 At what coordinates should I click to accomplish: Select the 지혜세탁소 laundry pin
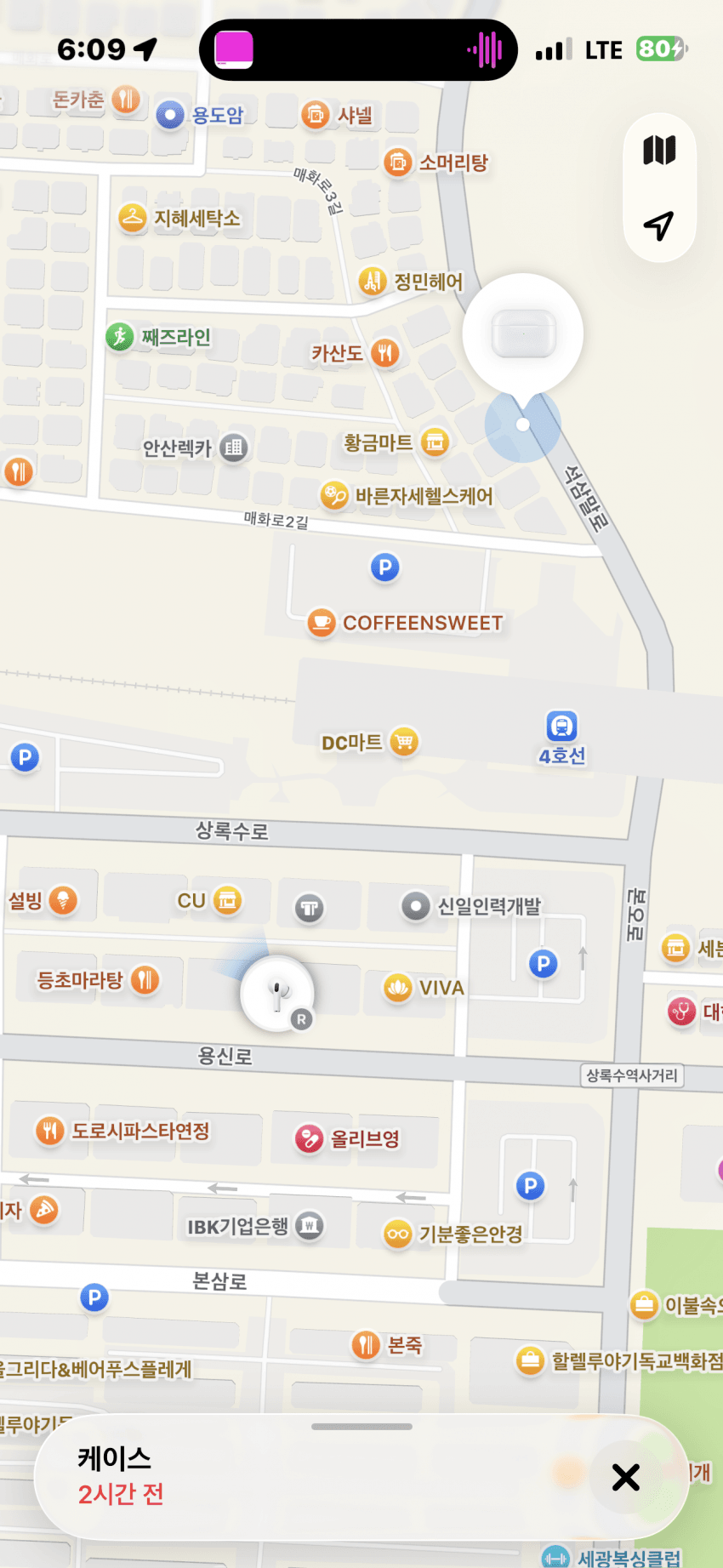point(132,218)
